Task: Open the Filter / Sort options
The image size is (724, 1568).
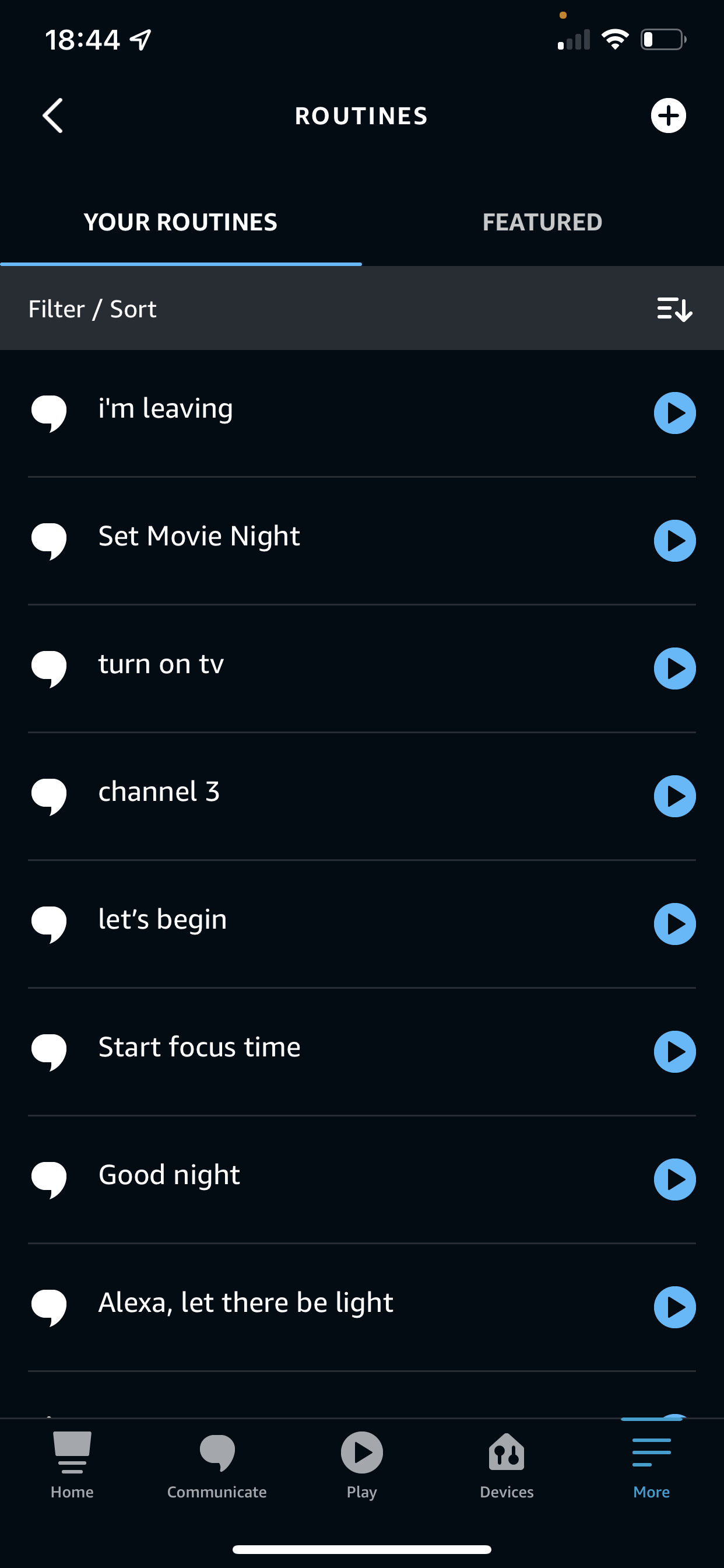Action: [92, 309]
